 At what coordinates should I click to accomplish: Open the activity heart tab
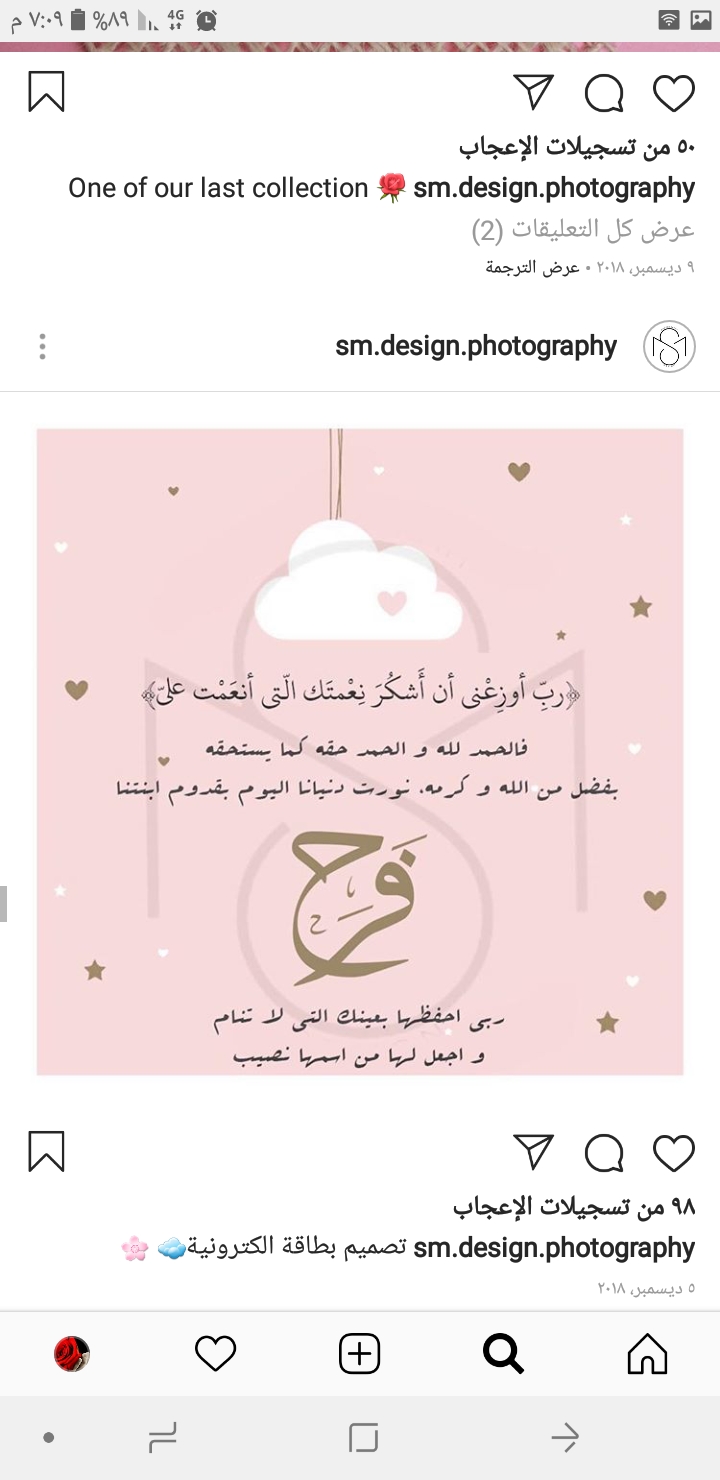point(215,1354)
